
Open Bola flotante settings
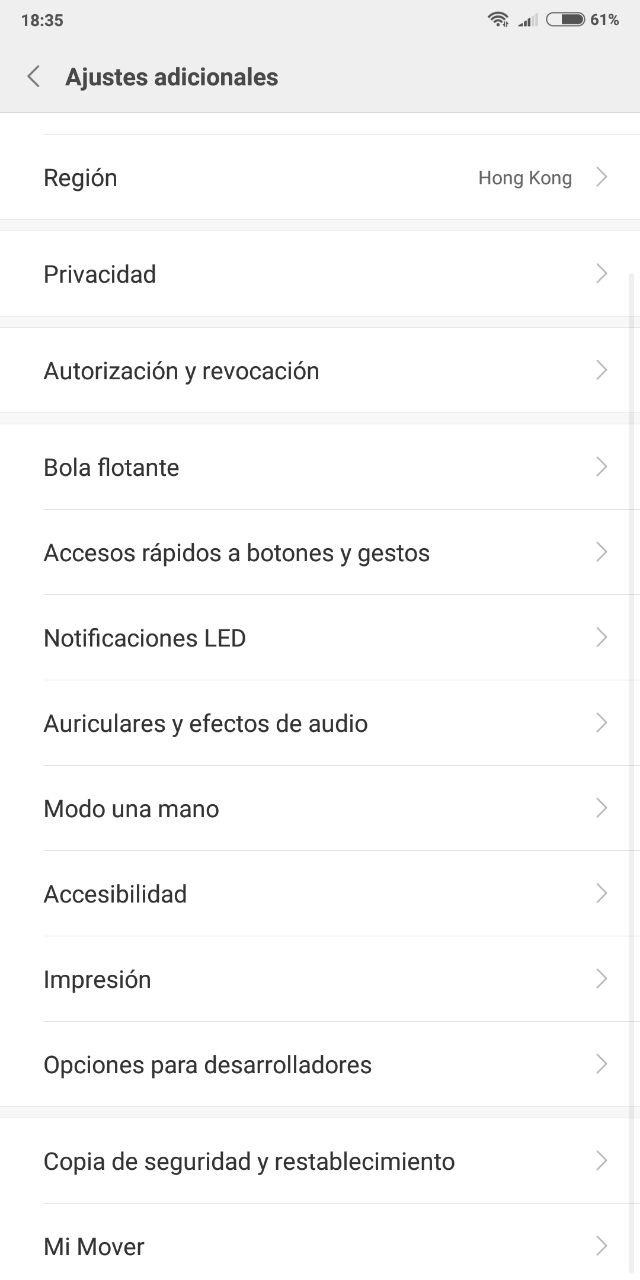point(320,467)
